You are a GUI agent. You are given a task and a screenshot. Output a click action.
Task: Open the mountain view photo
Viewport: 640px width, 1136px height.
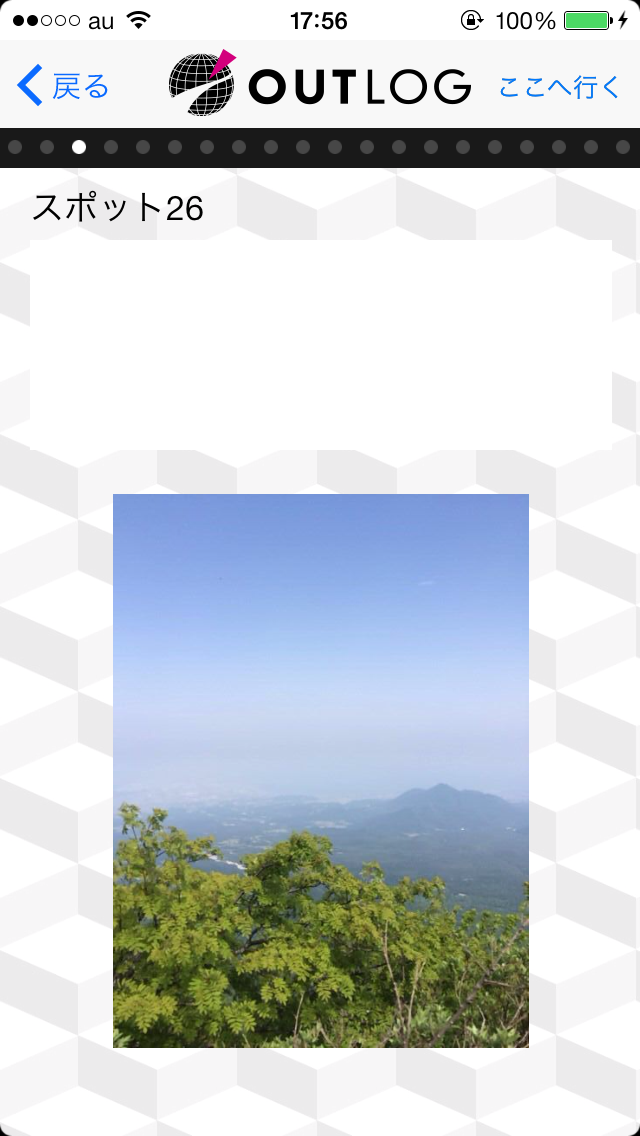pos(320,771)
